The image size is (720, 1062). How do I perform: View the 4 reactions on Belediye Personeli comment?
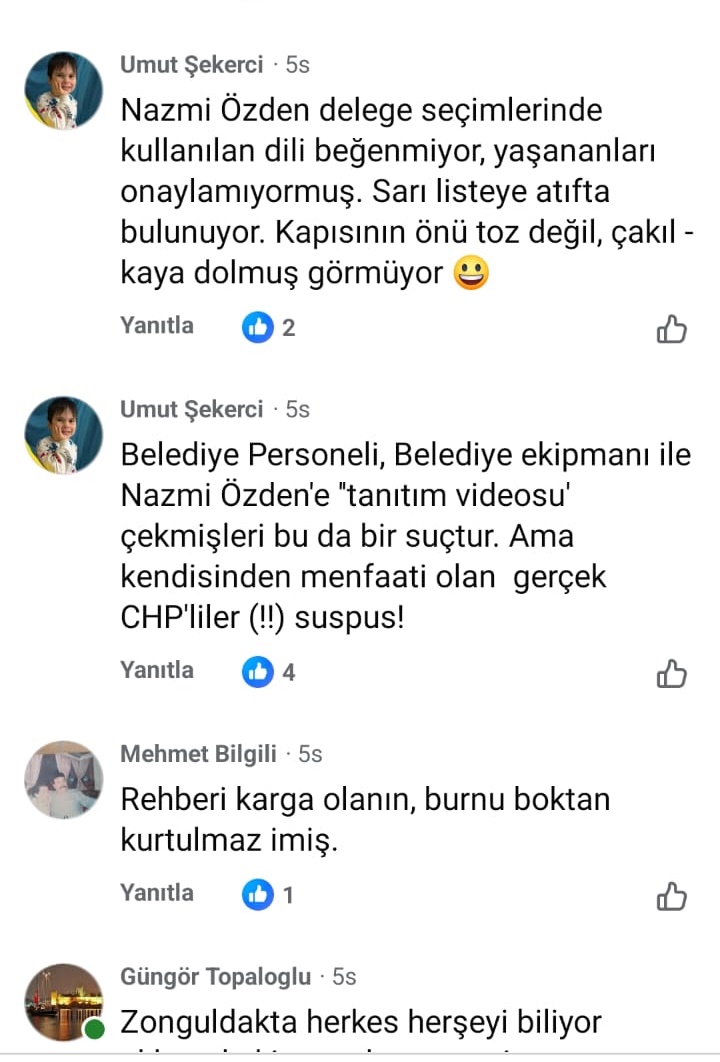(x=269, y=671)
